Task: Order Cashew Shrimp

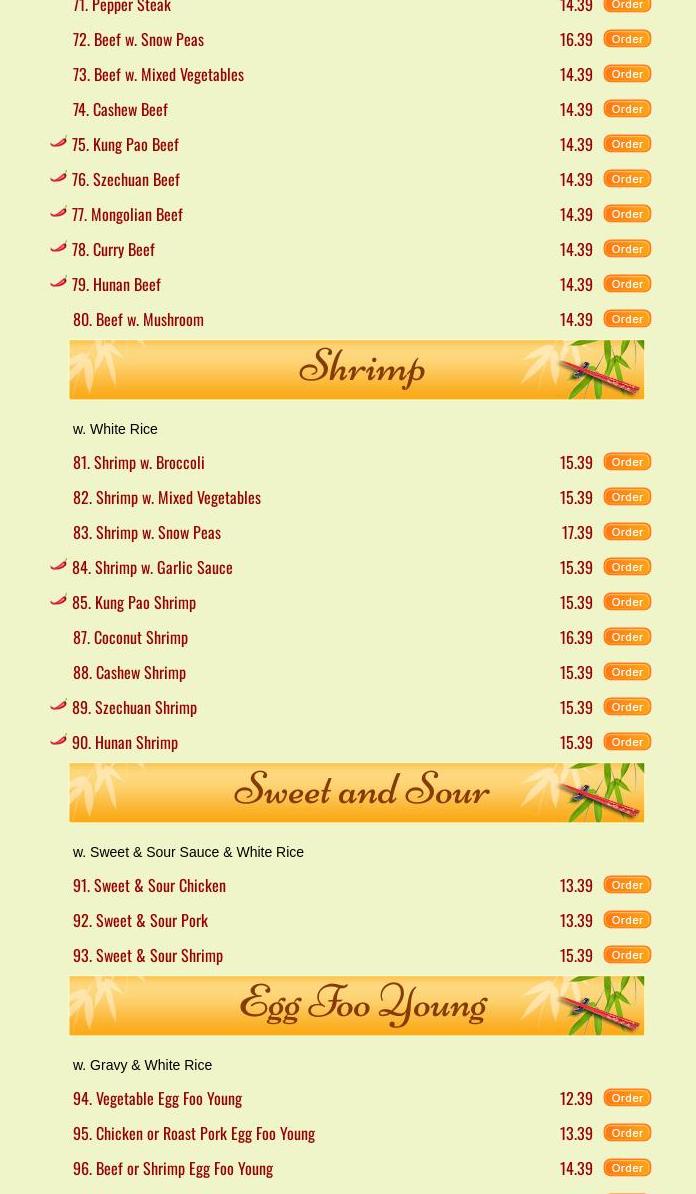Action: pyautogui.click(x=627, y=672)
